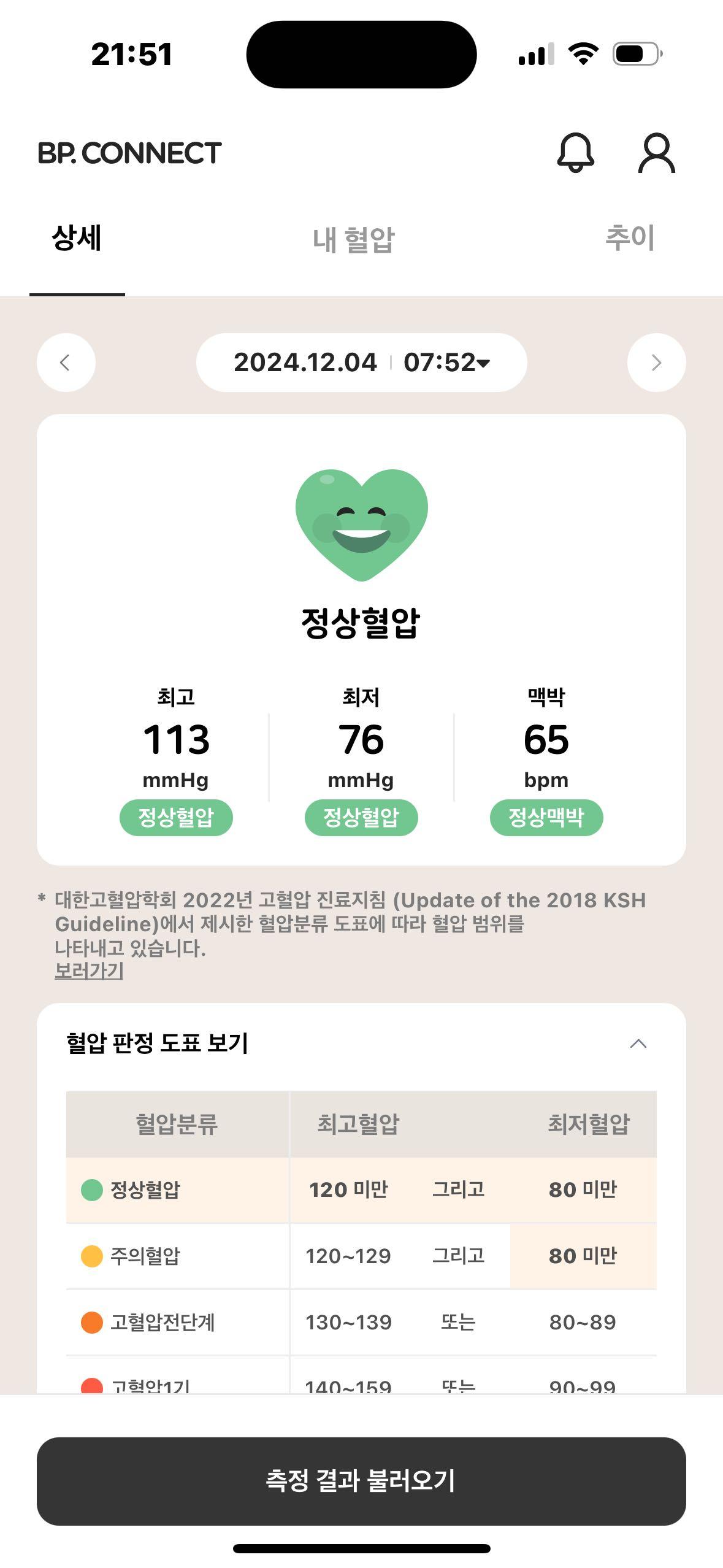Tap the 측정 결과 불러오기 button
Image resolution: width=723 pixels, height=1568 pixels.
[361, 1481]
